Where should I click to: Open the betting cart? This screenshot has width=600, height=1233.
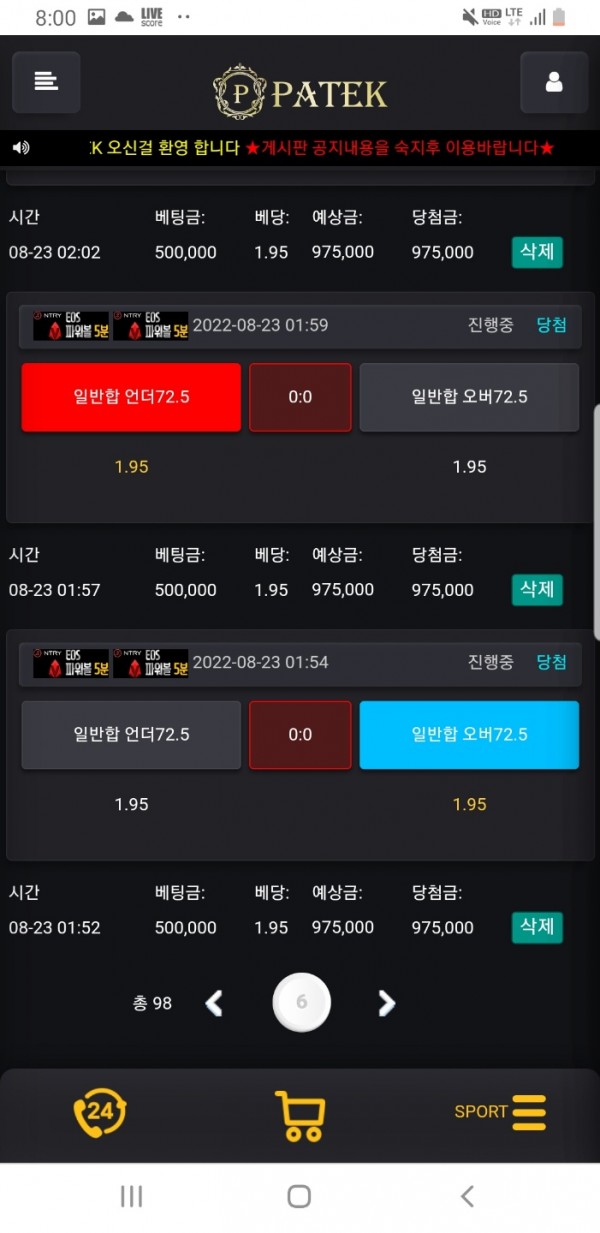coord(300,1114)
